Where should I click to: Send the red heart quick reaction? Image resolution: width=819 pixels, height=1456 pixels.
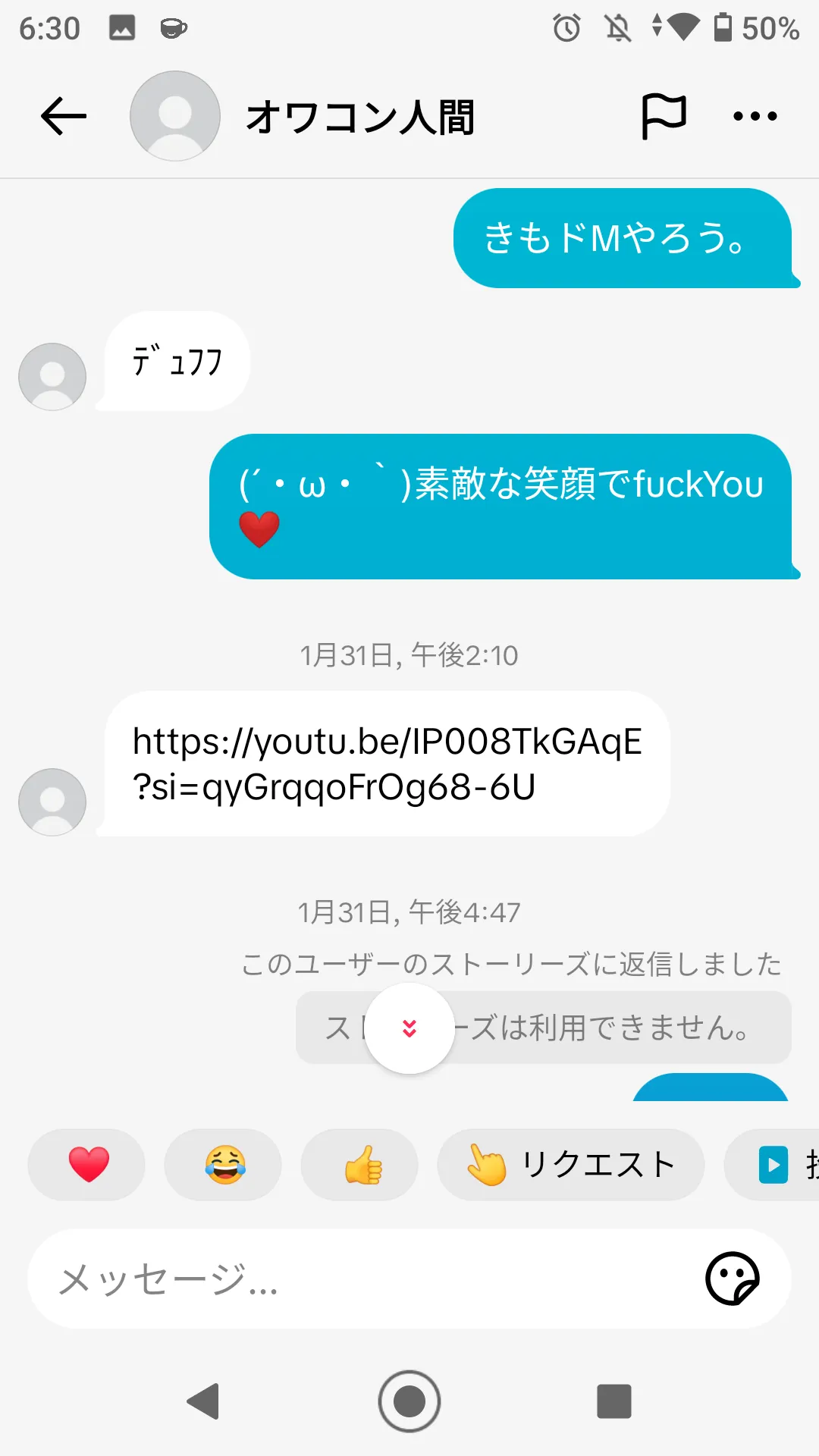click(x=86, y=1164)
